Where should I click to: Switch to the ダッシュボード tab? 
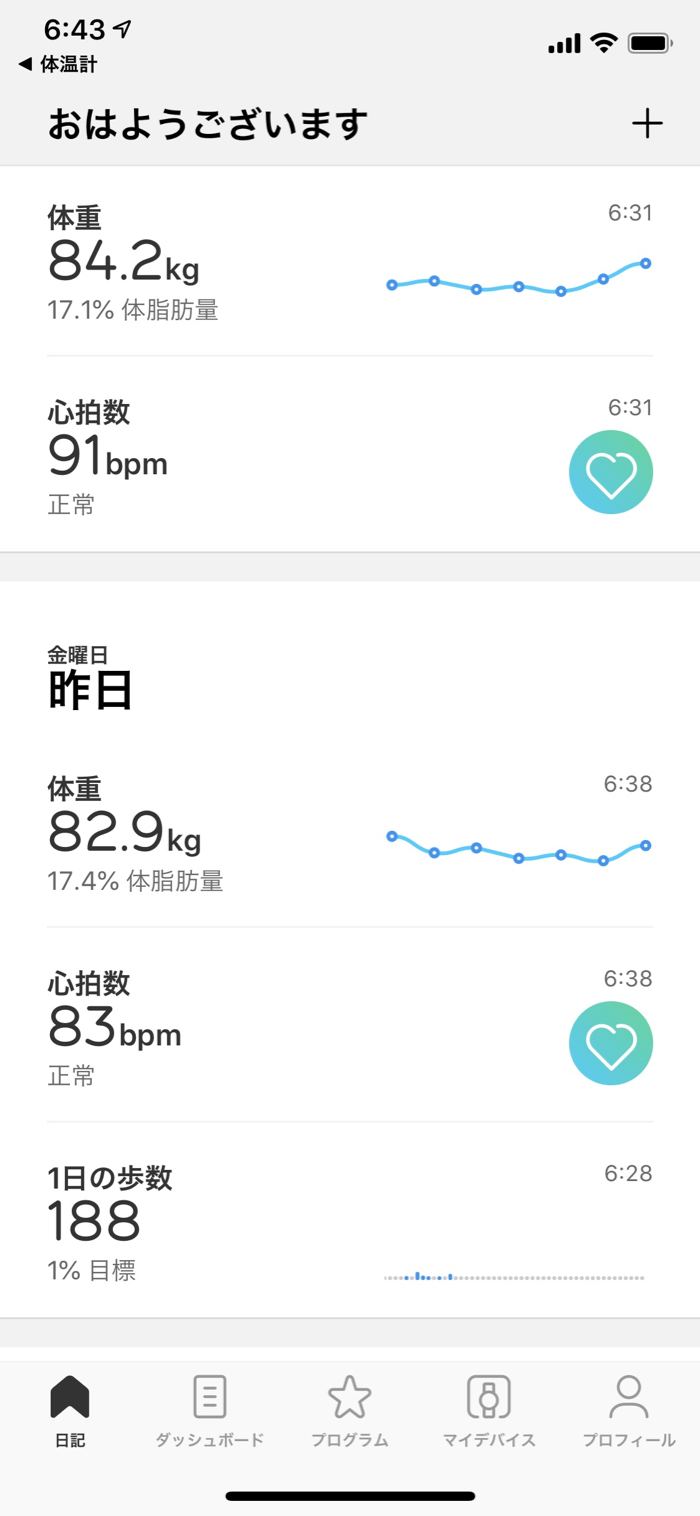(x=209, y=1411)
